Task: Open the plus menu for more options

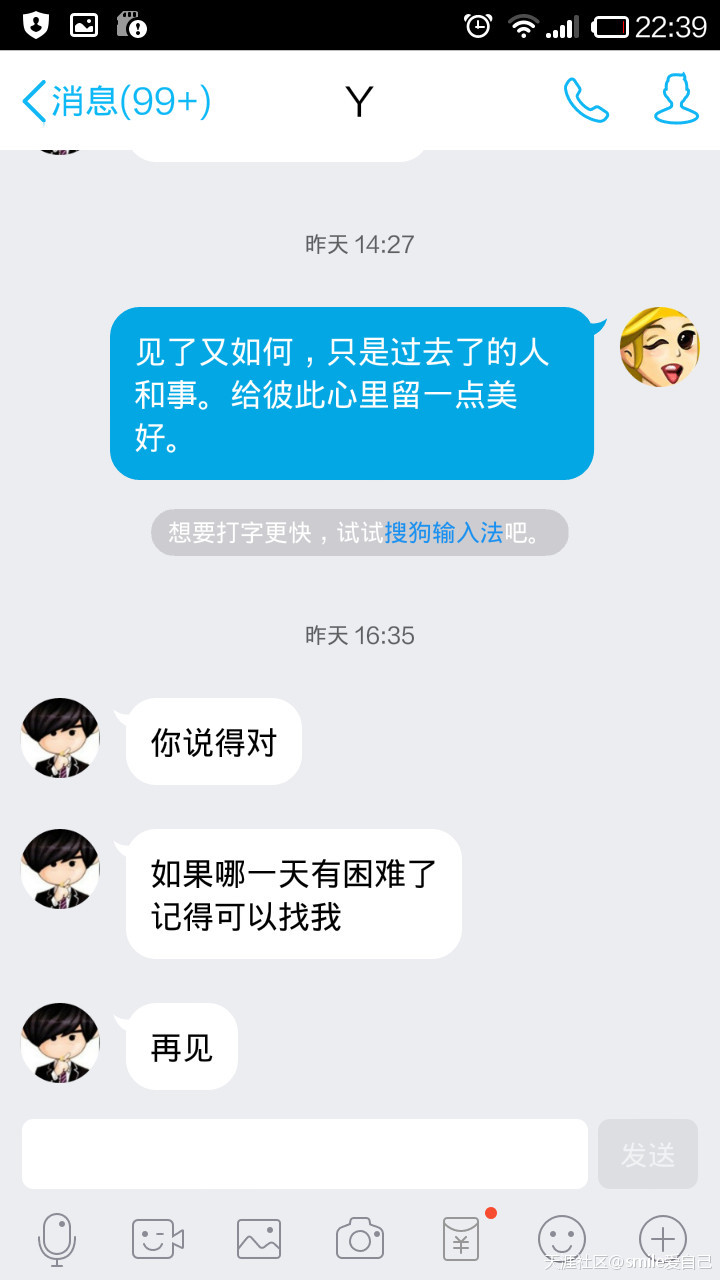Action: 663,1238
